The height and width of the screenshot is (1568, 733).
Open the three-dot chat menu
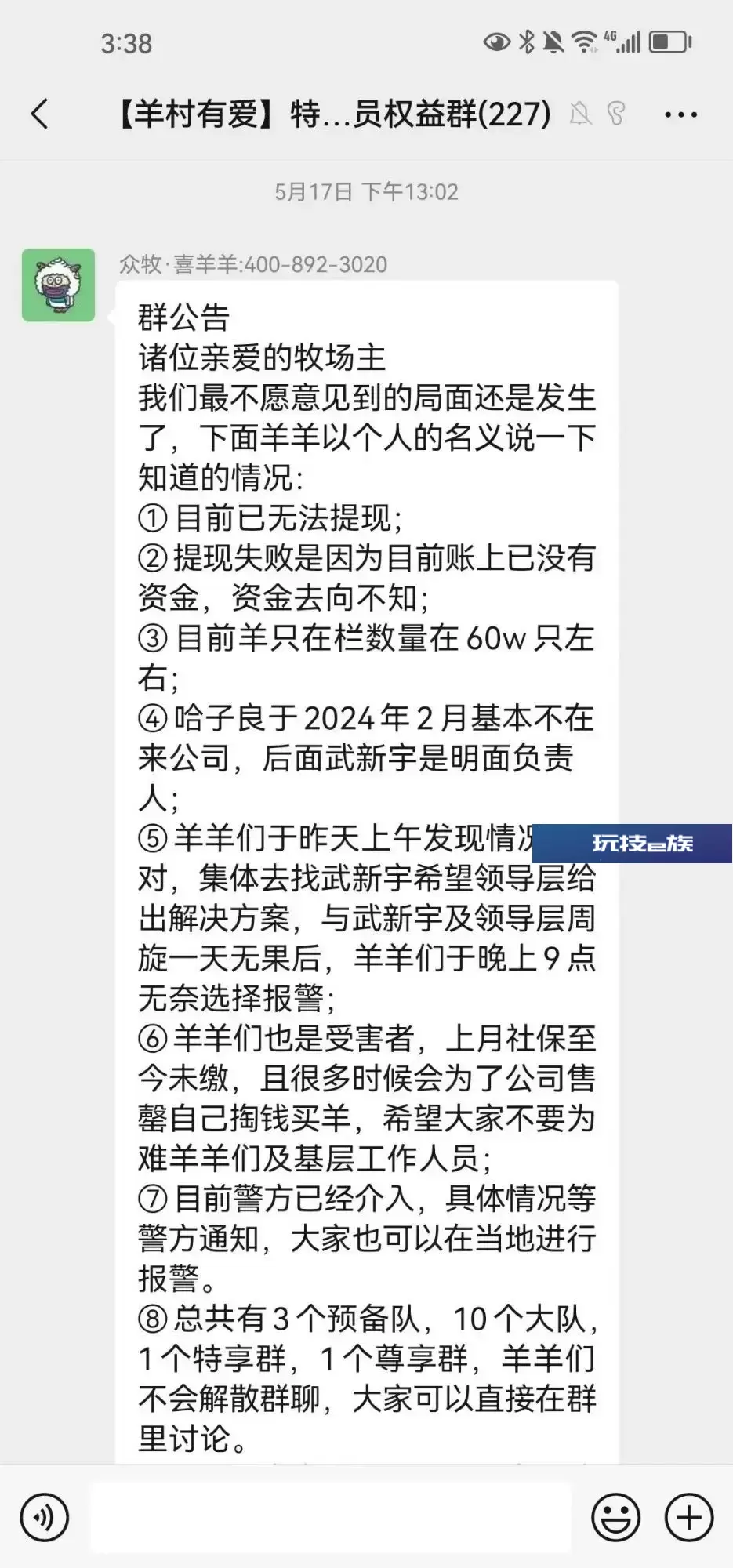680,114
